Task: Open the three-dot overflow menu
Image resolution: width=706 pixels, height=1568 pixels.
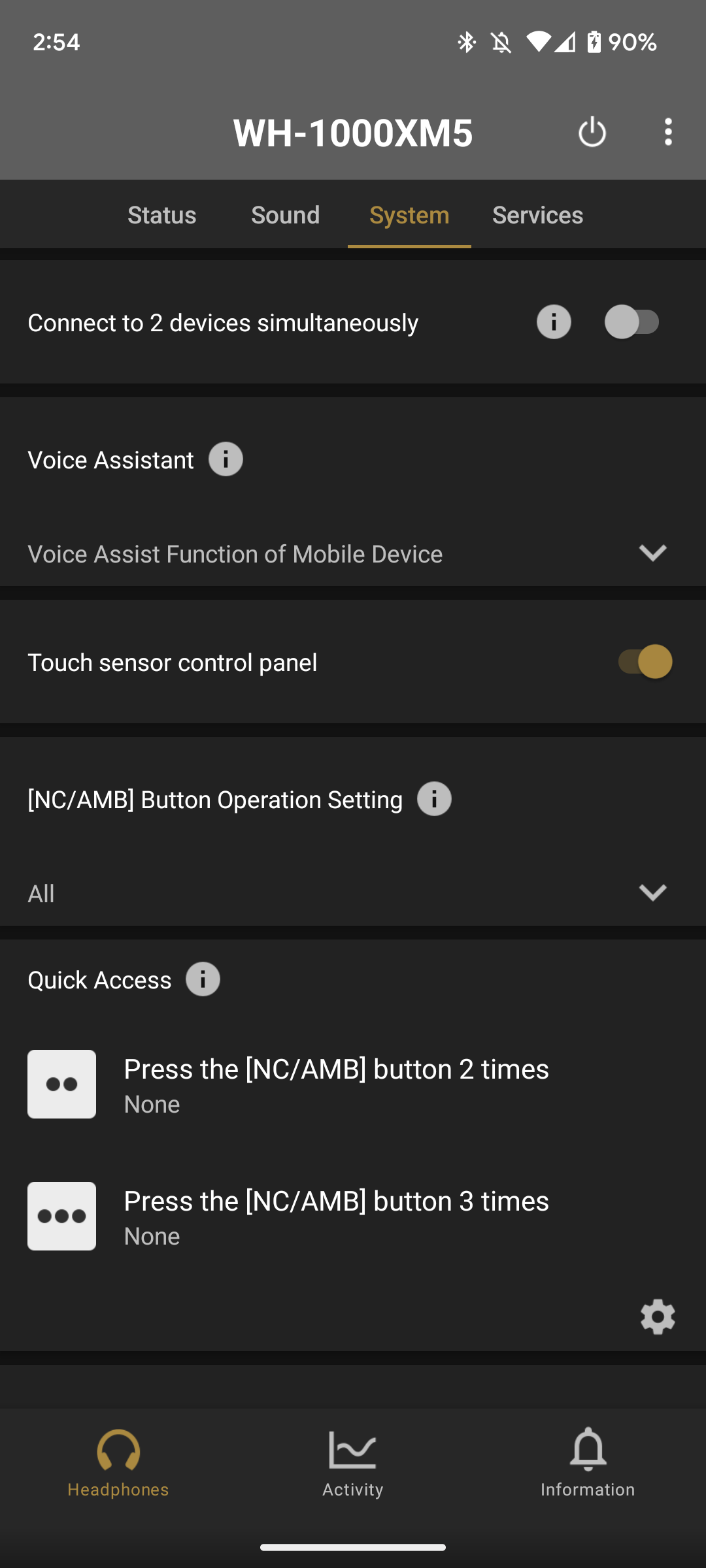Action: coord(668,132)
